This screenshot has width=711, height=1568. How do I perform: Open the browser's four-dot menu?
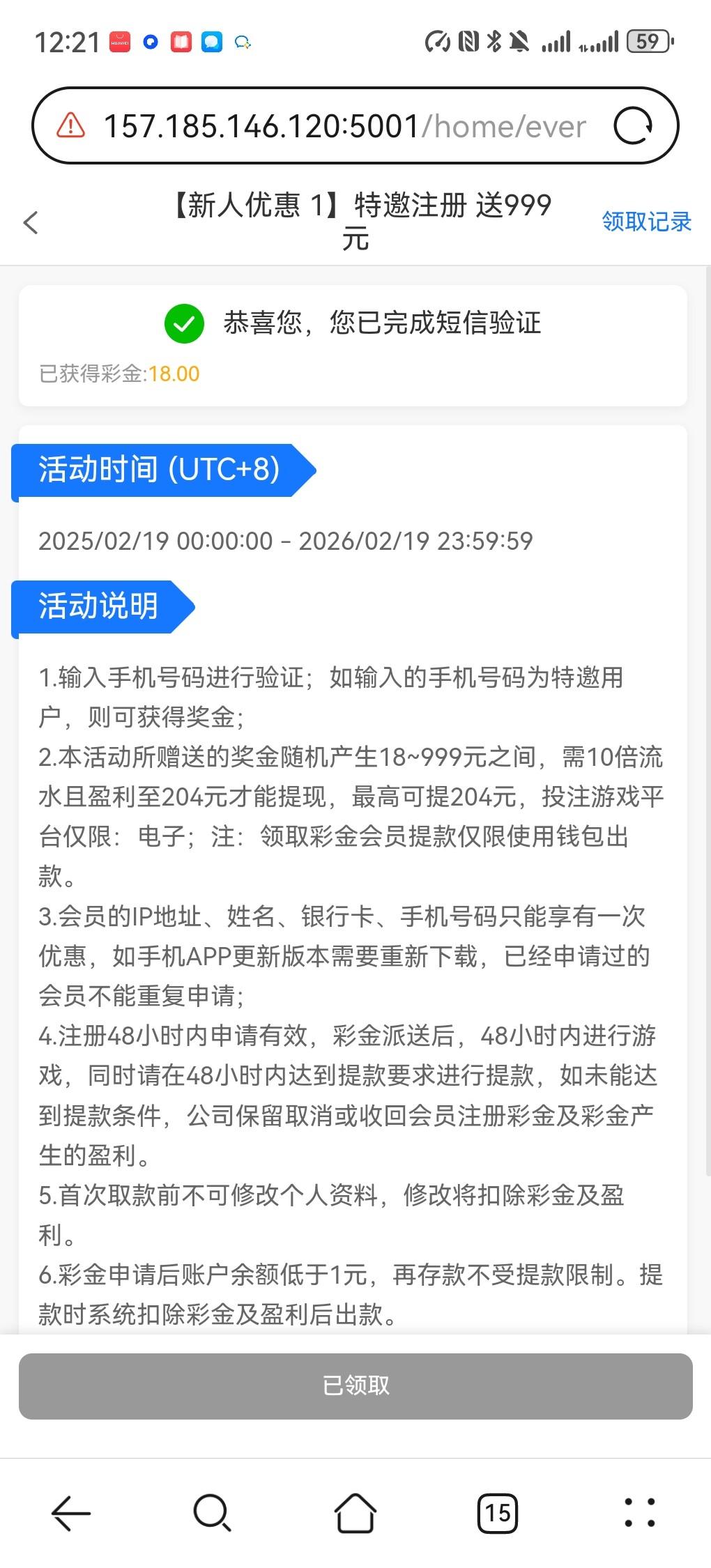click(639, 1514)
